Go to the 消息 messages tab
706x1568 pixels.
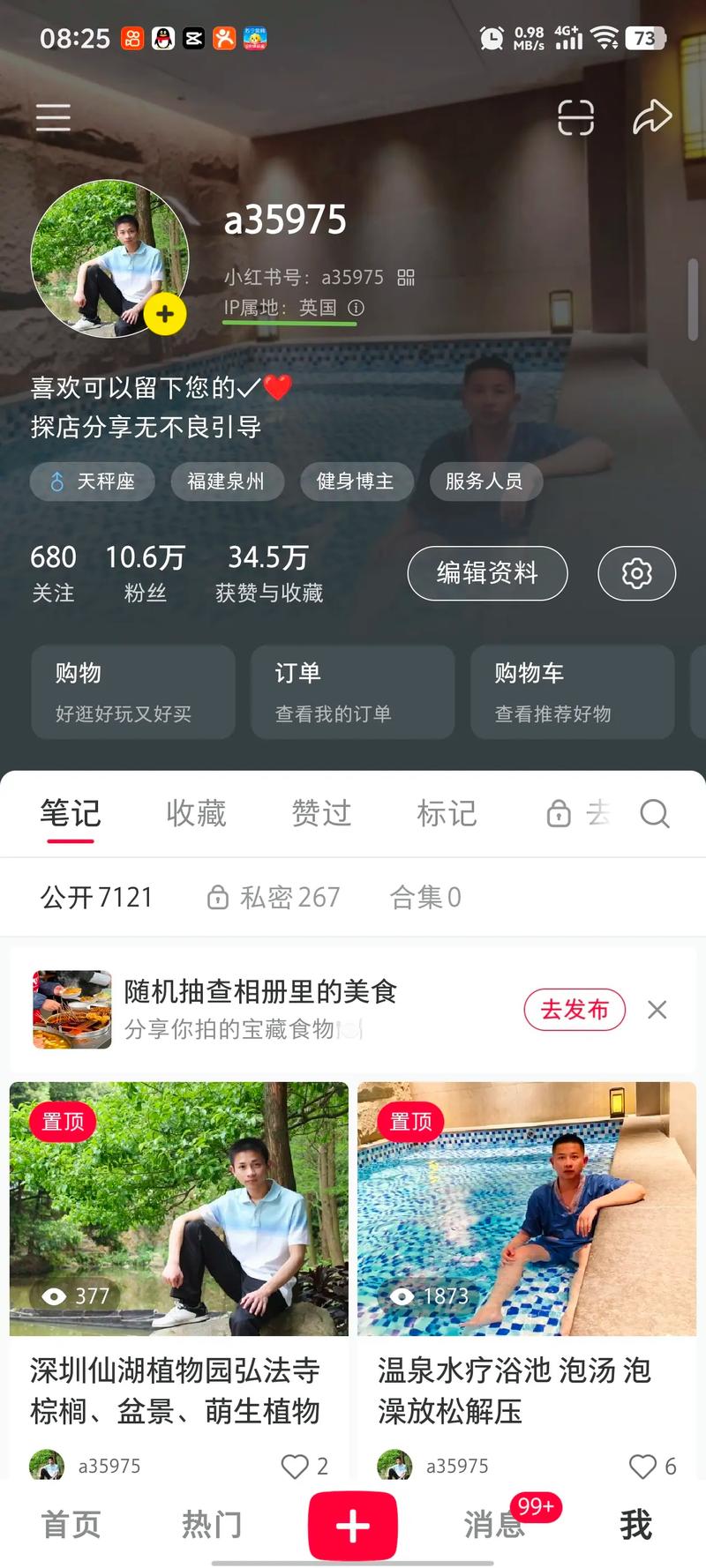pyautogui.click(x=494, y=1524)
